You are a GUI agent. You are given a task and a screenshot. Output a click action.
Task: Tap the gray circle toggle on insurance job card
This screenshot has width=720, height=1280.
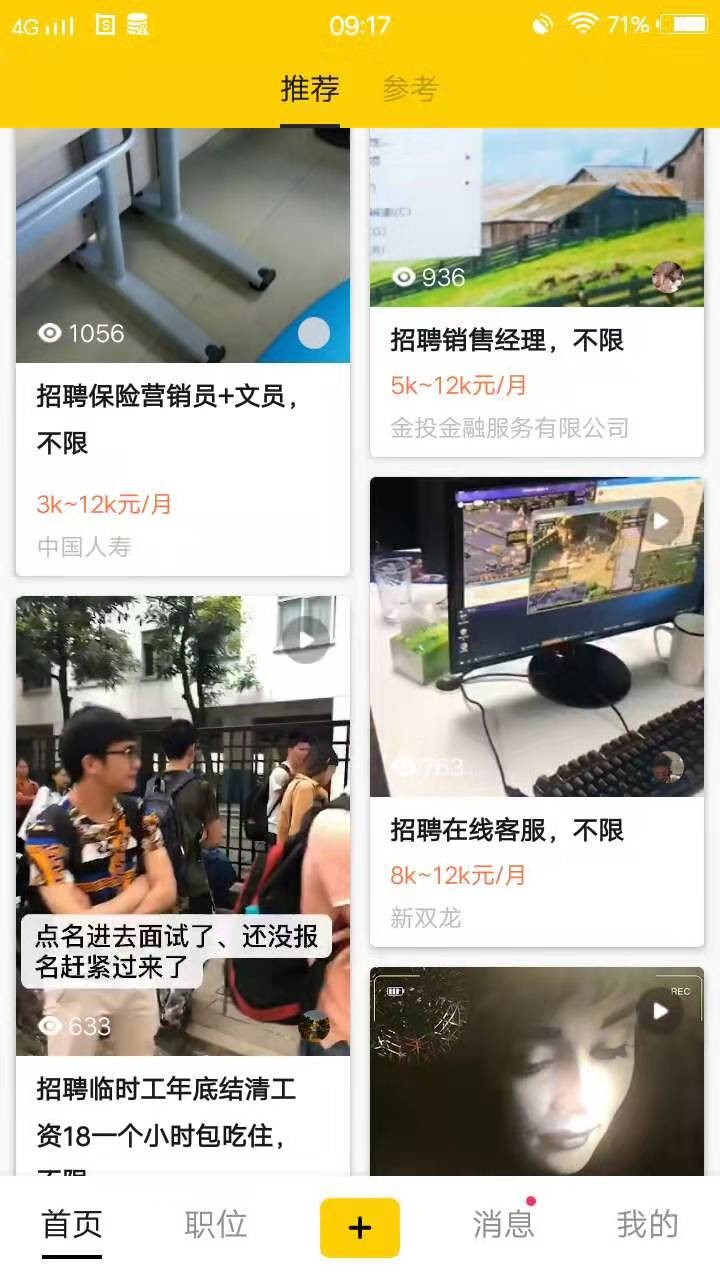pyautogui.click(x=313, y=333)
